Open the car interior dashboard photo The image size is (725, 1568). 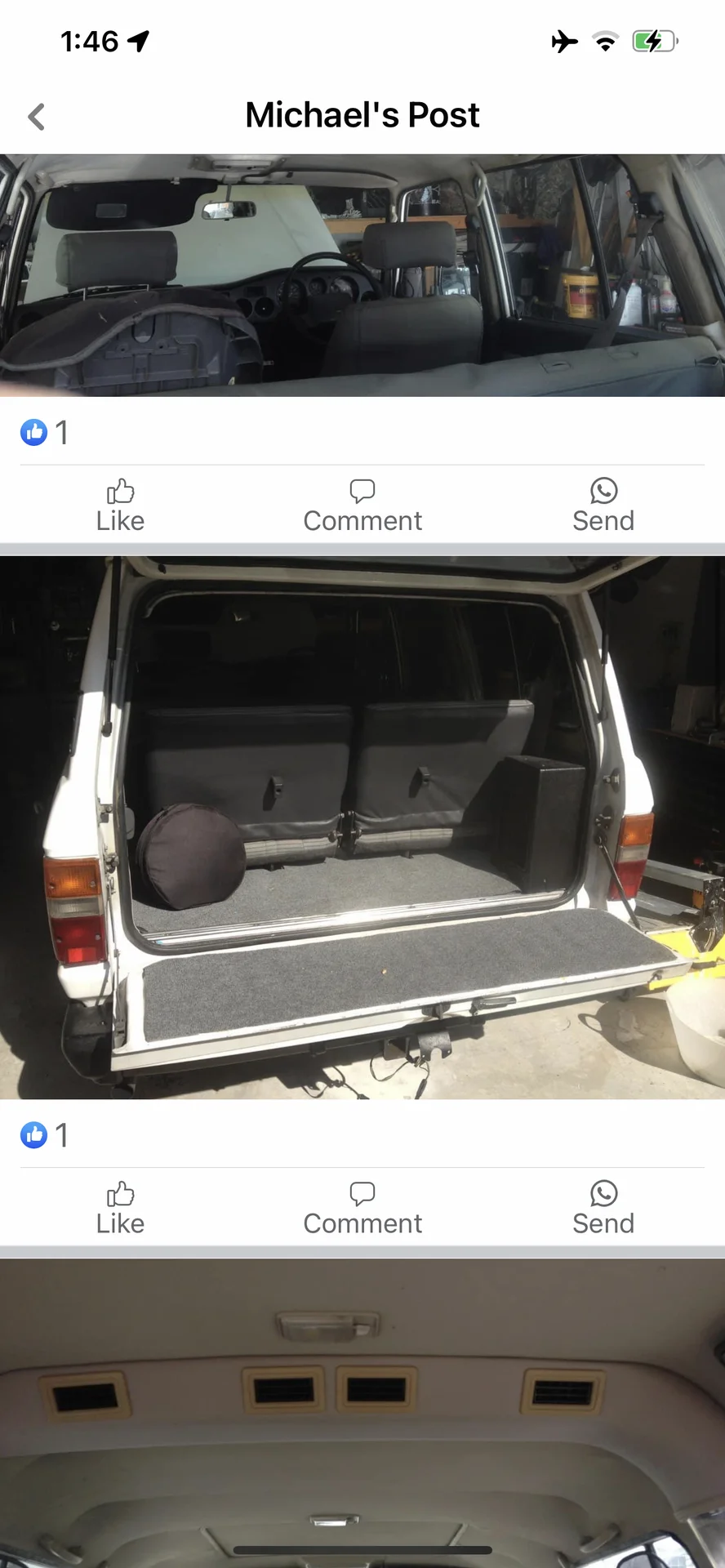[362, 275]
